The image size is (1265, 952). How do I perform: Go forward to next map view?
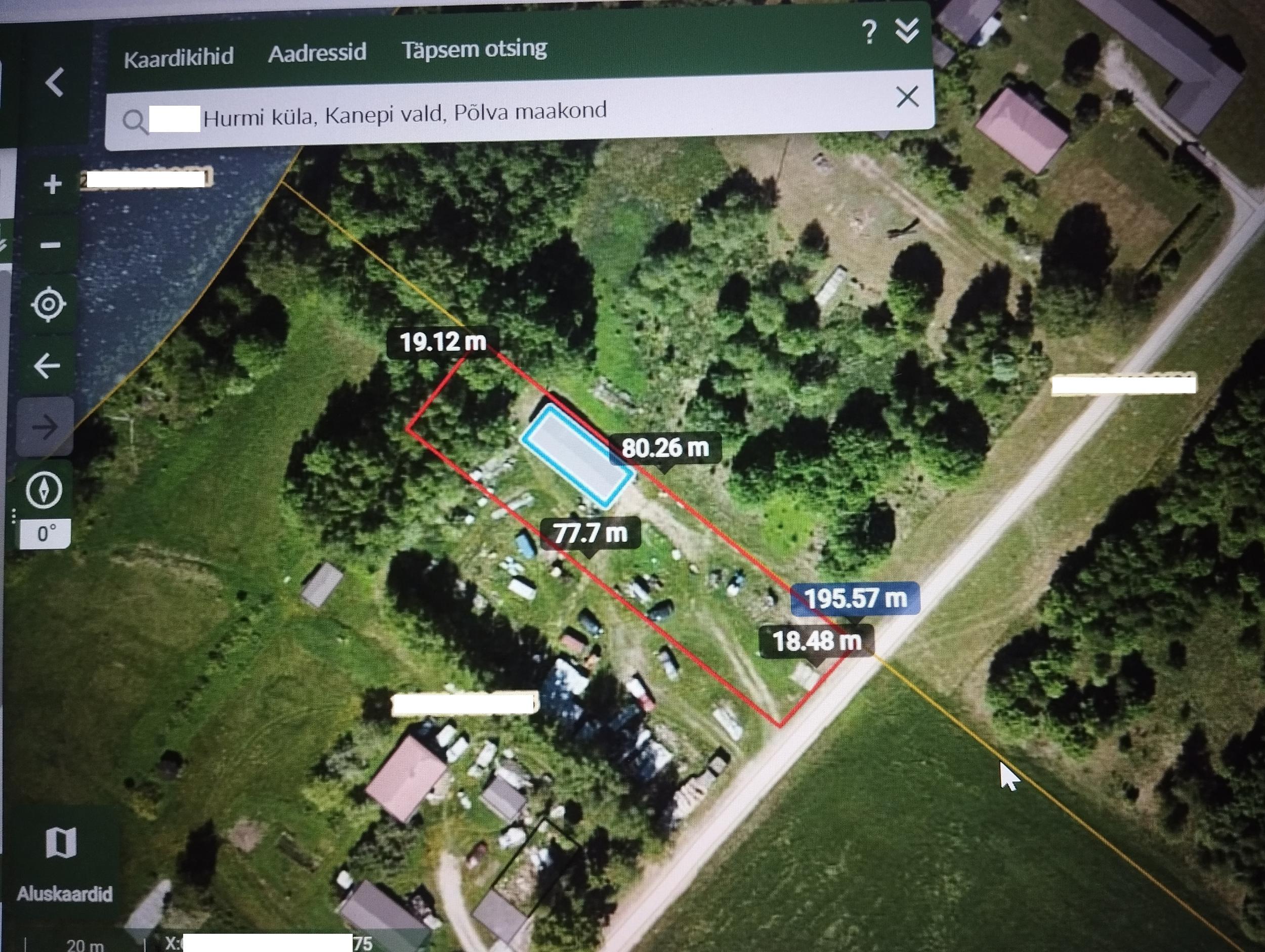click(x=46, y=426)
